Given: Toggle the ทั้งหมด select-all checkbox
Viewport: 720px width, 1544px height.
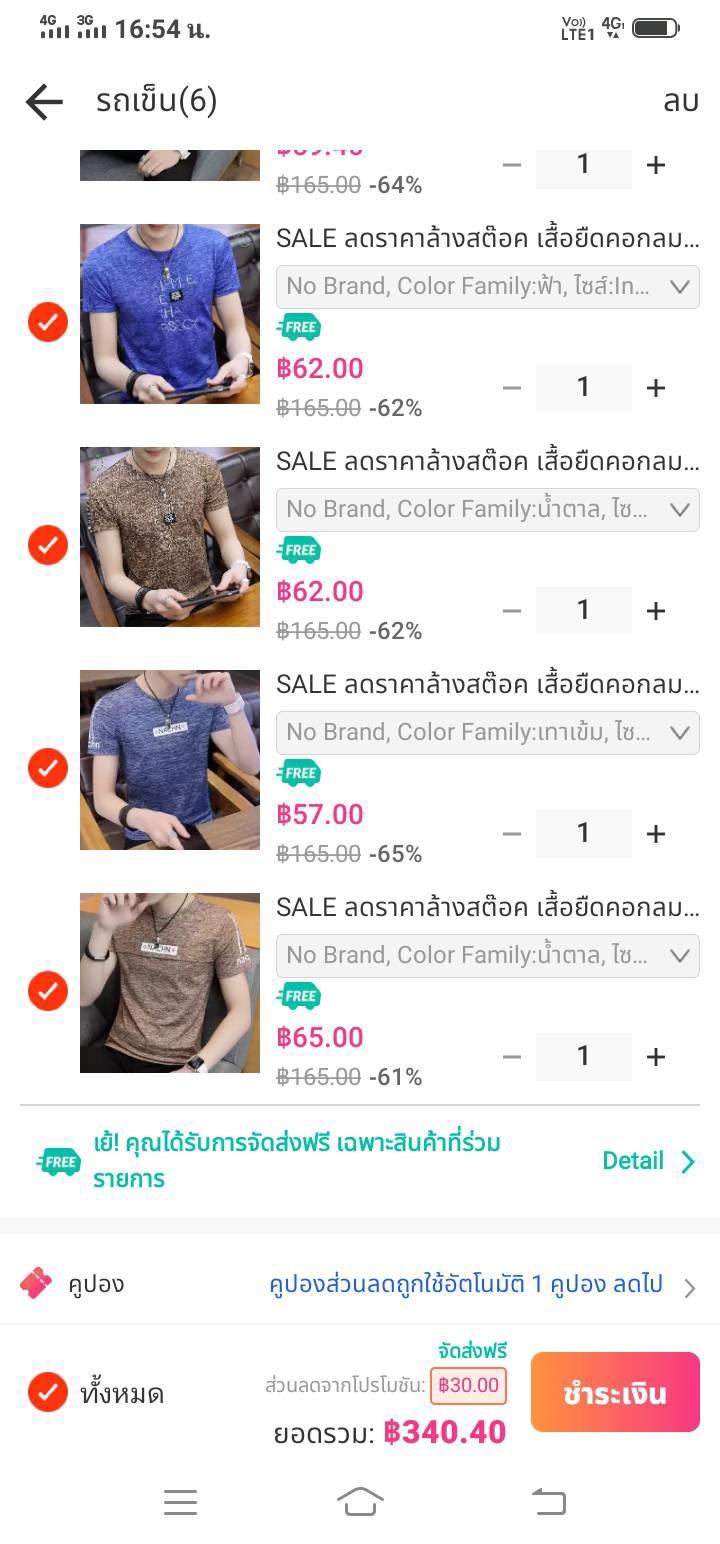Looking at the screenshot, I should [x=48, y=1392].
